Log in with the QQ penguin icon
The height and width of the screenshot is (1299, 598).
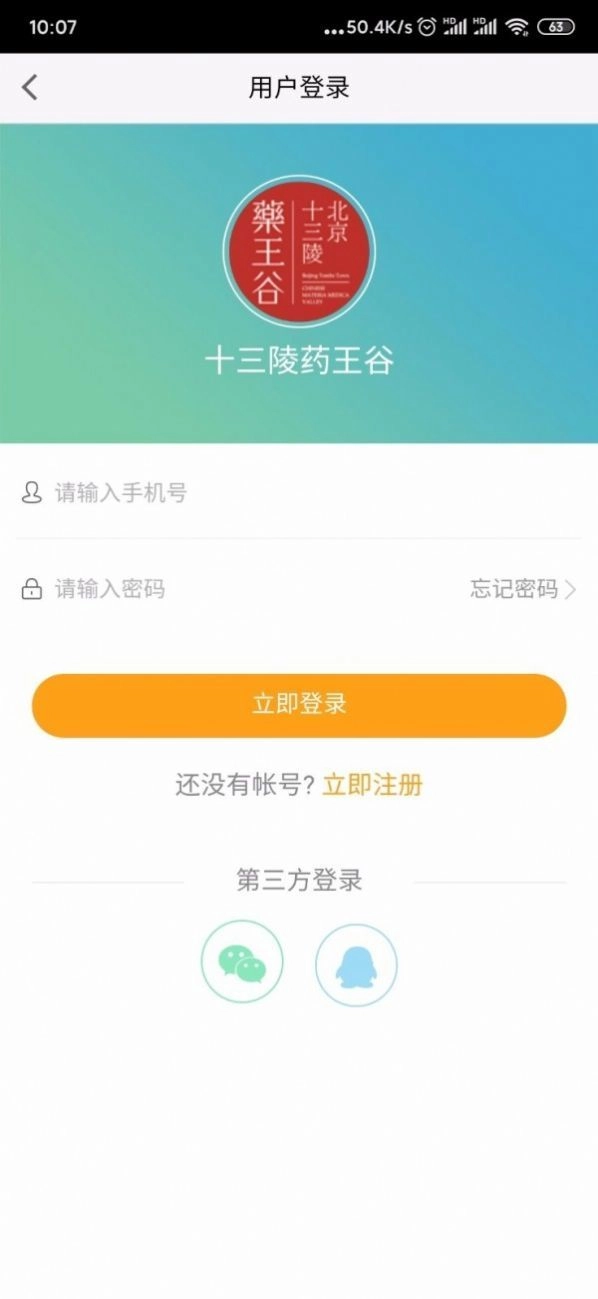(x=356, y=965)
